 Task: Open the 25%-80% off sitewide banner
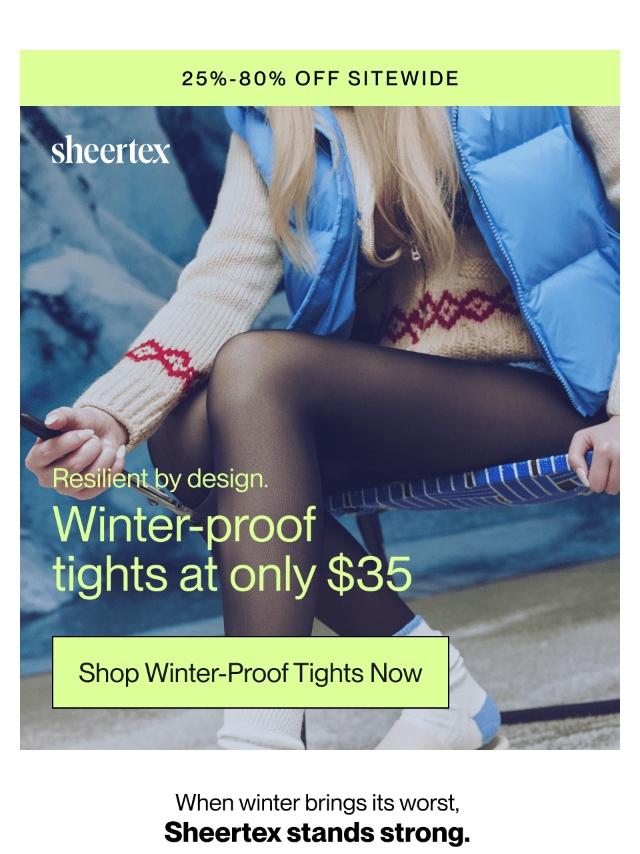(320, 78)
